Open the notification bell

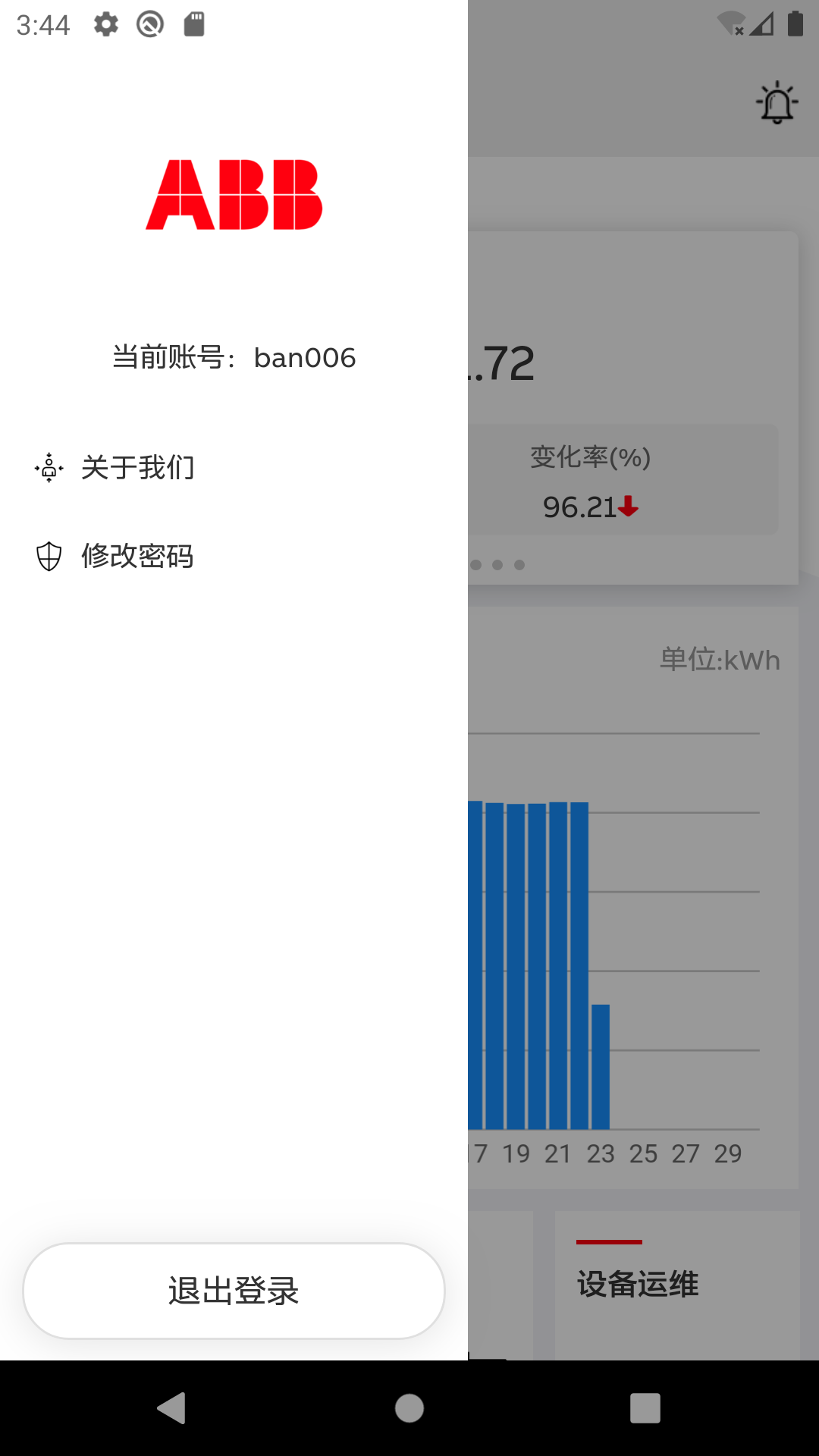(776, 102)
